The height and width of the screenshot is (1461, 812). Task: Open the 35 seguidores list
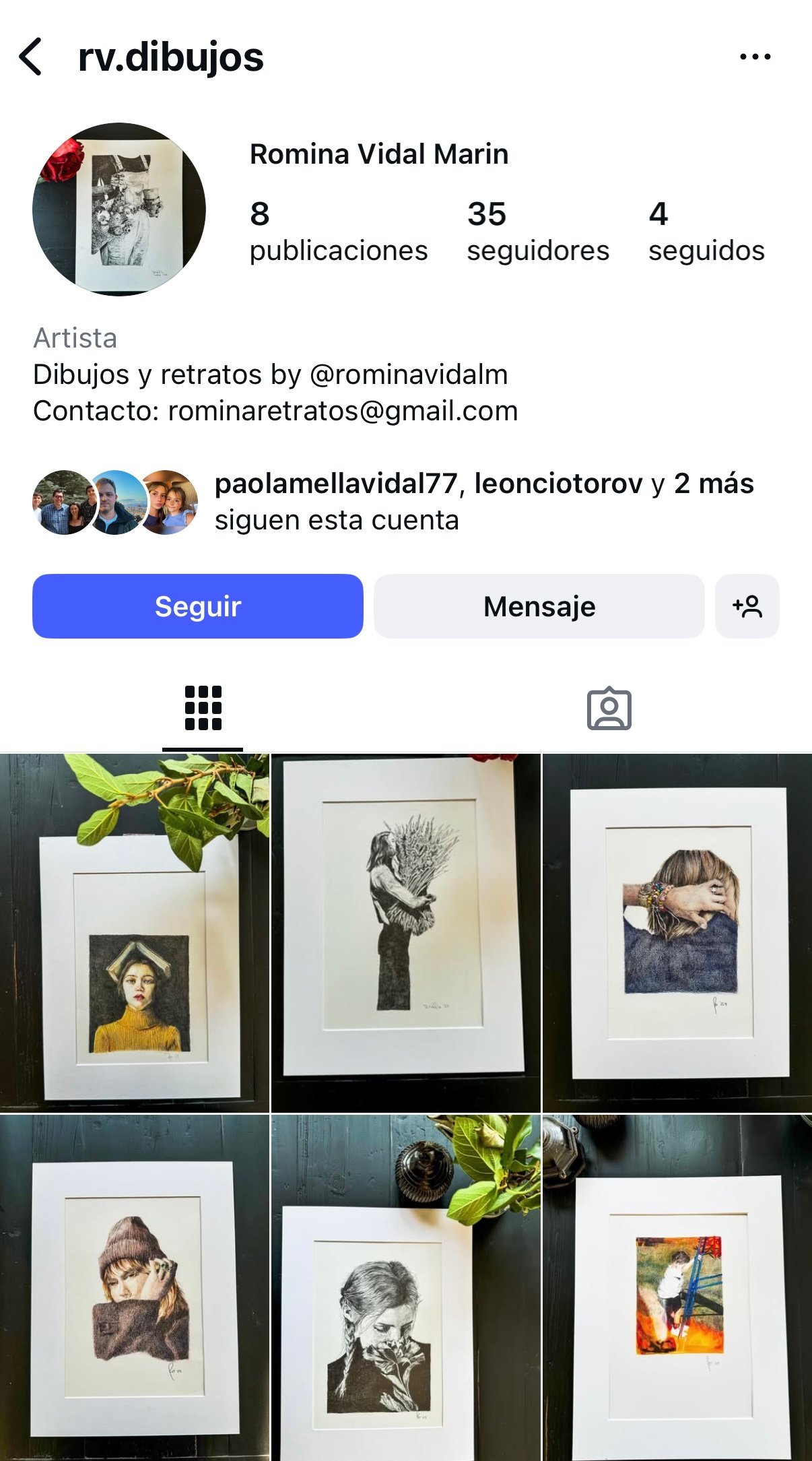pos(537,231)
